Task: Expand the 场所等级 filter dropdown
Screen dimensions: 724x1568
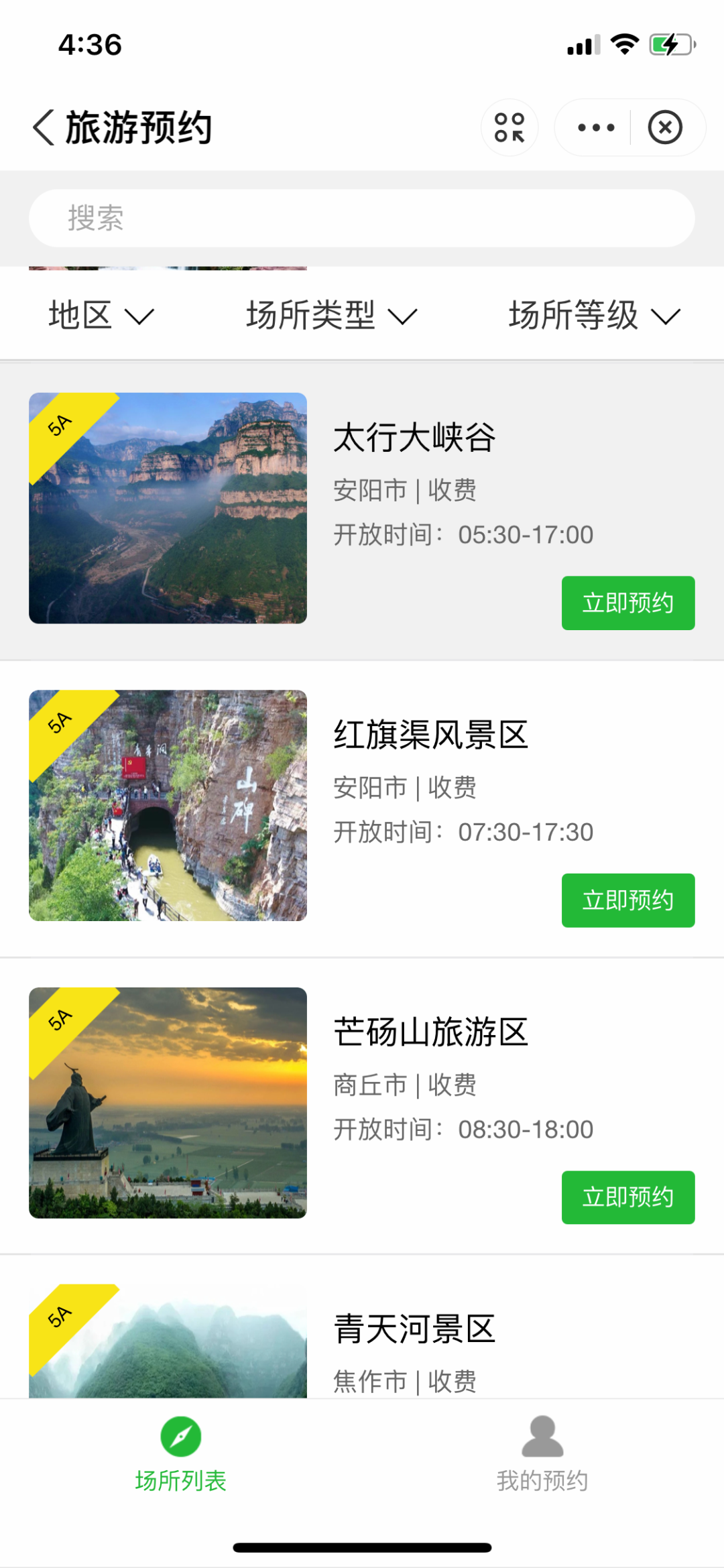Action: pyautogui.click(x=595, y=315)
